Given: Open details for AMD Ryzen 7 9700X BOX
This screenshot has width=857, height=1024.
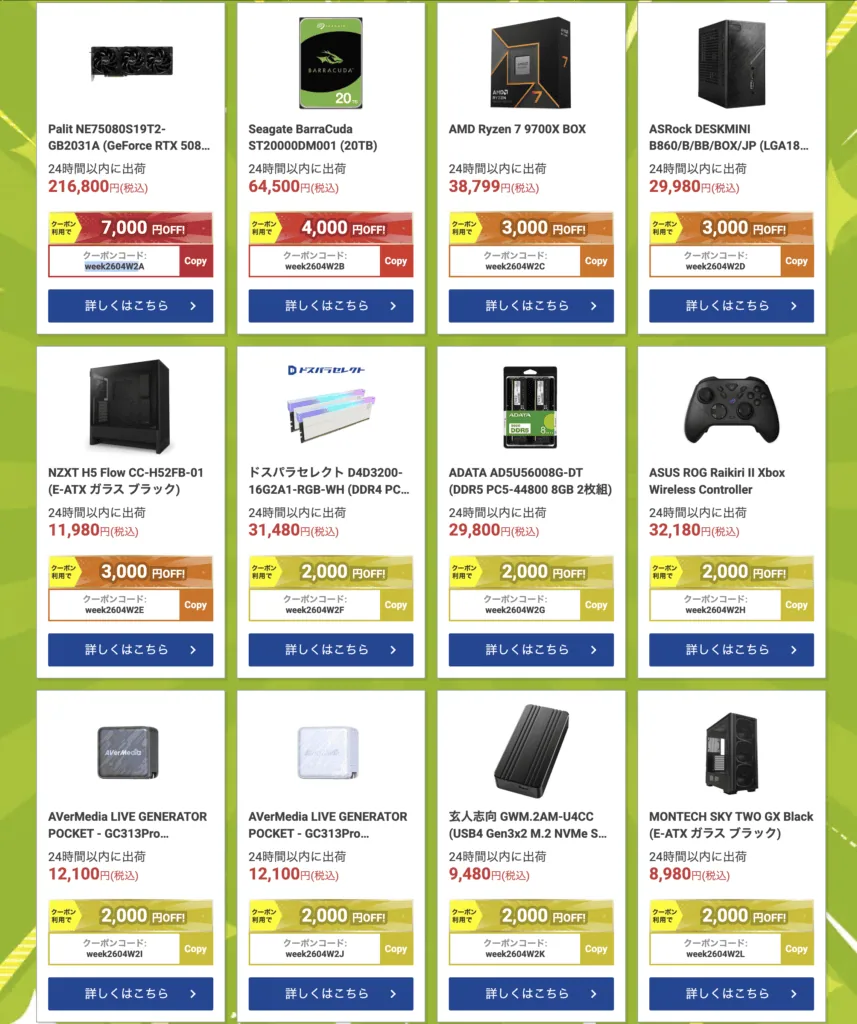Looking at the screenshot, I should coord(531,306).
